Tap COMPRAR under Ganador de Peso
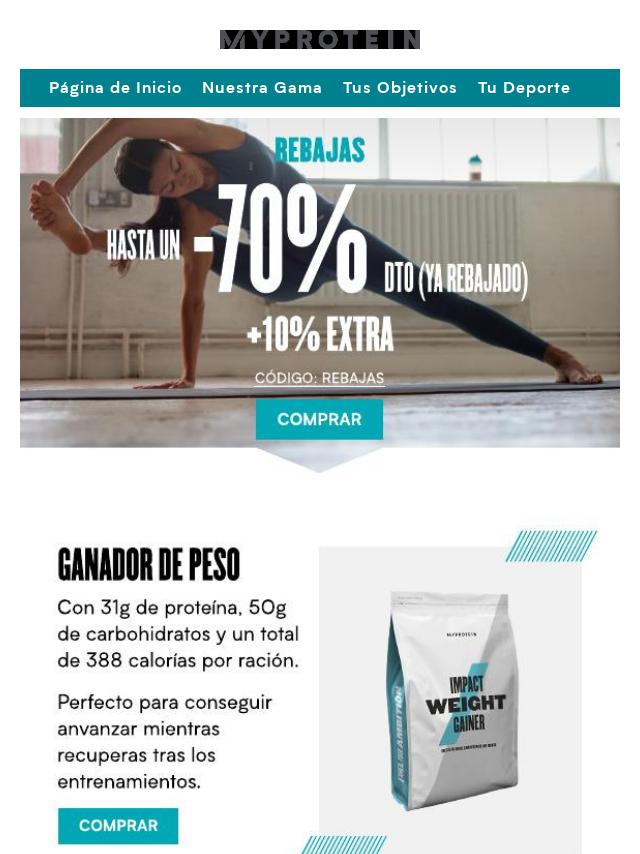This screenshot has height=854, width=640. [118, 826]
